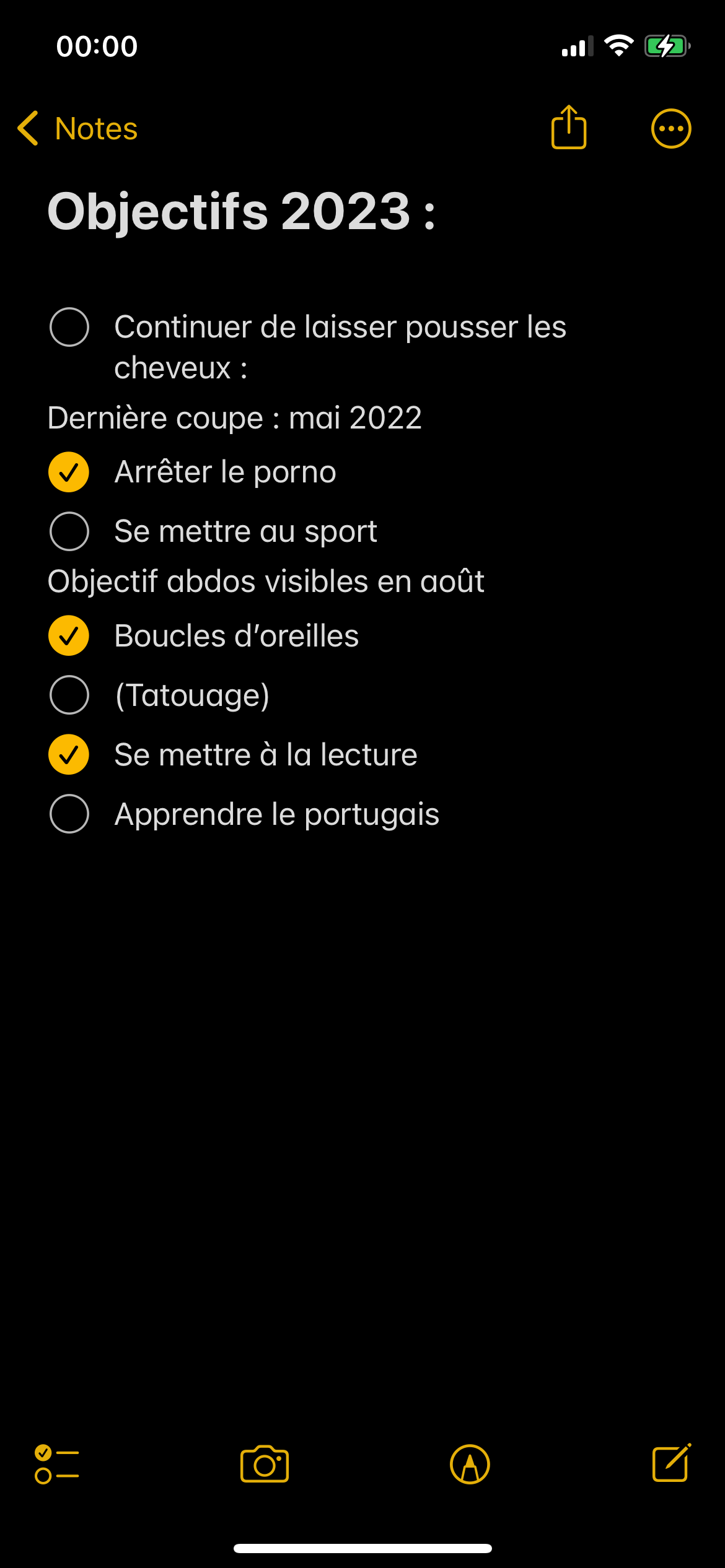
Task: Tap the checklist formatting tool
Action: [56, 1465]
